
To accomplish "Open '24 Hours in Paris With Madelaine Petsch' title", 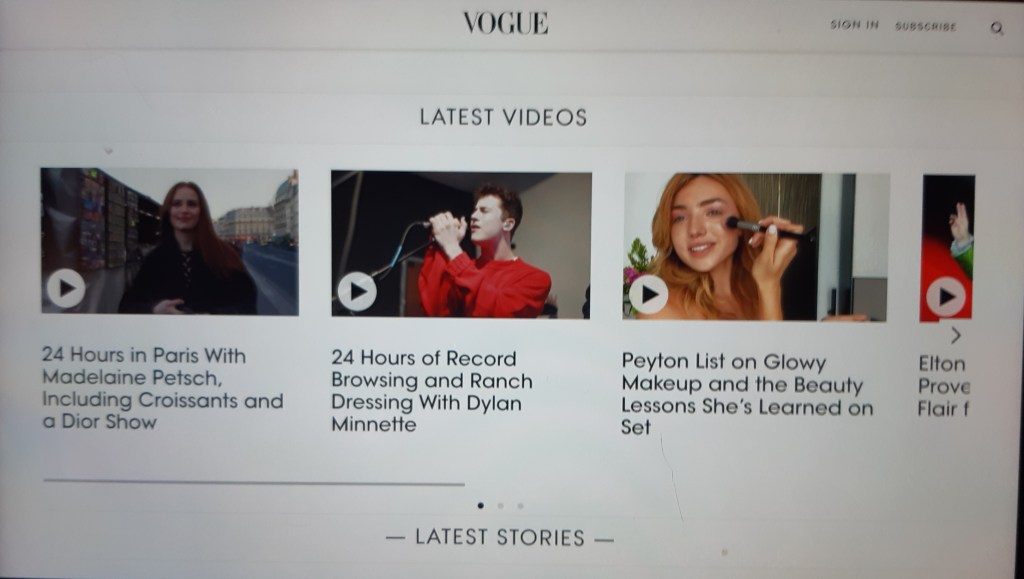I will pyautogui.click(x=162, y=388).
